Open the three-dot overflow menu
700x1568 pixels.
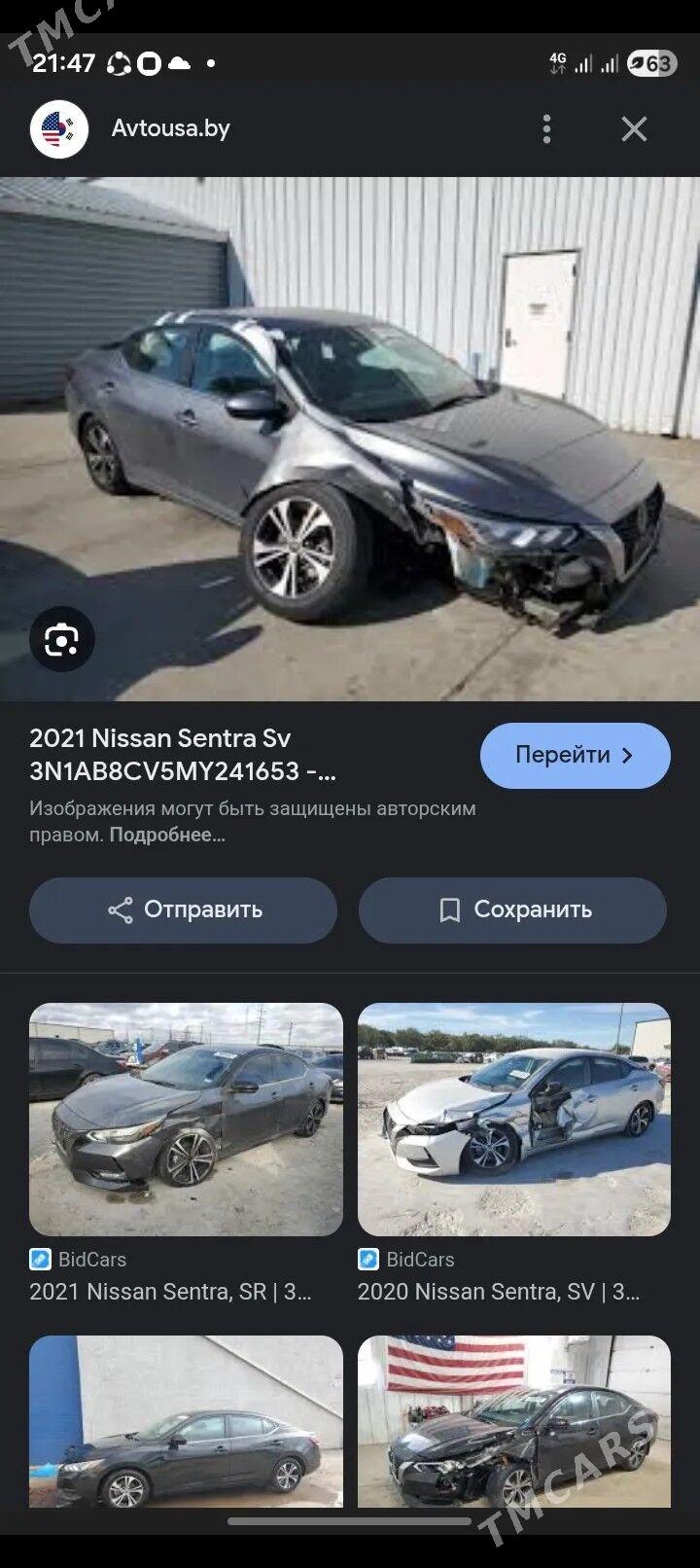click(x=546, y=129)
